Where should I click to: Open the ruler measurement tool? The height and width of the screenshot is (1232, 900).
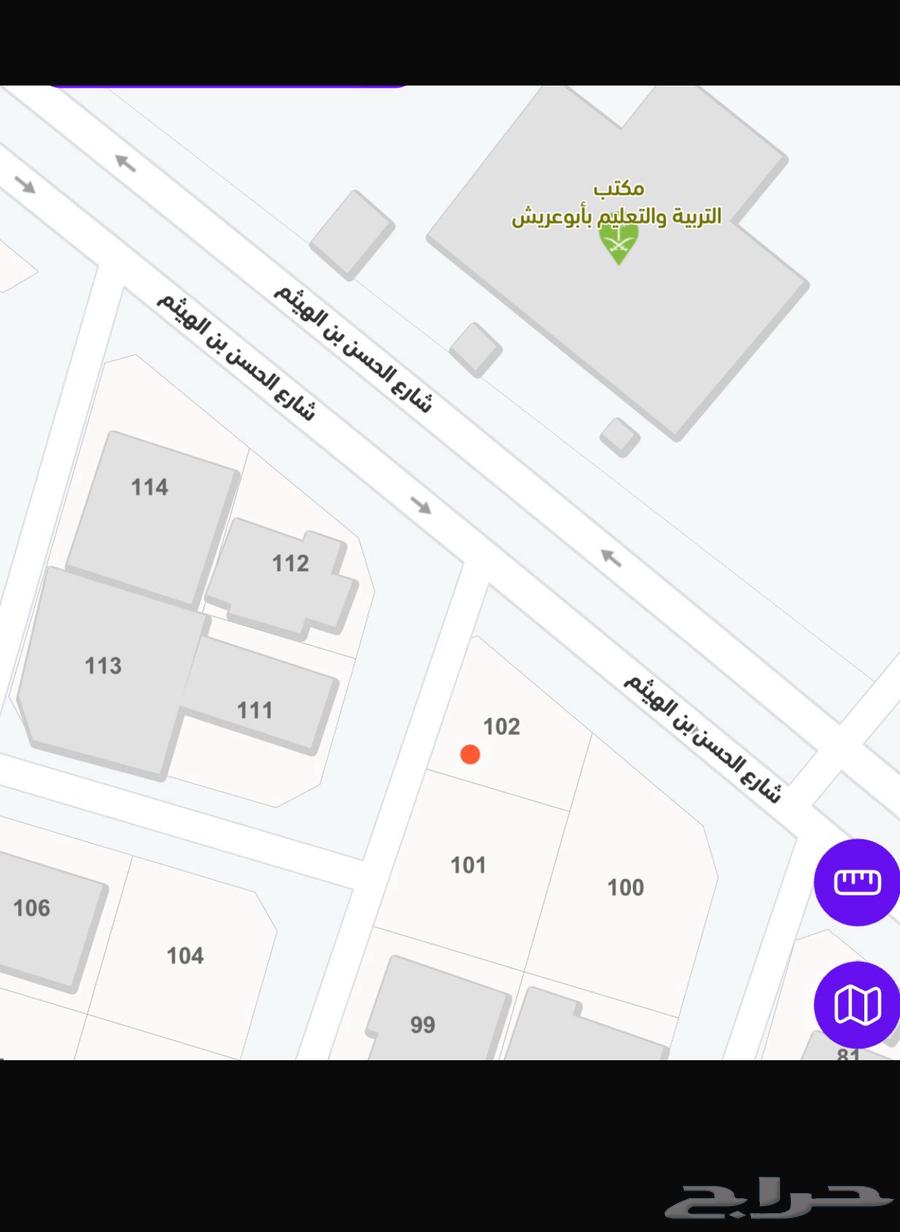point(857,882)
